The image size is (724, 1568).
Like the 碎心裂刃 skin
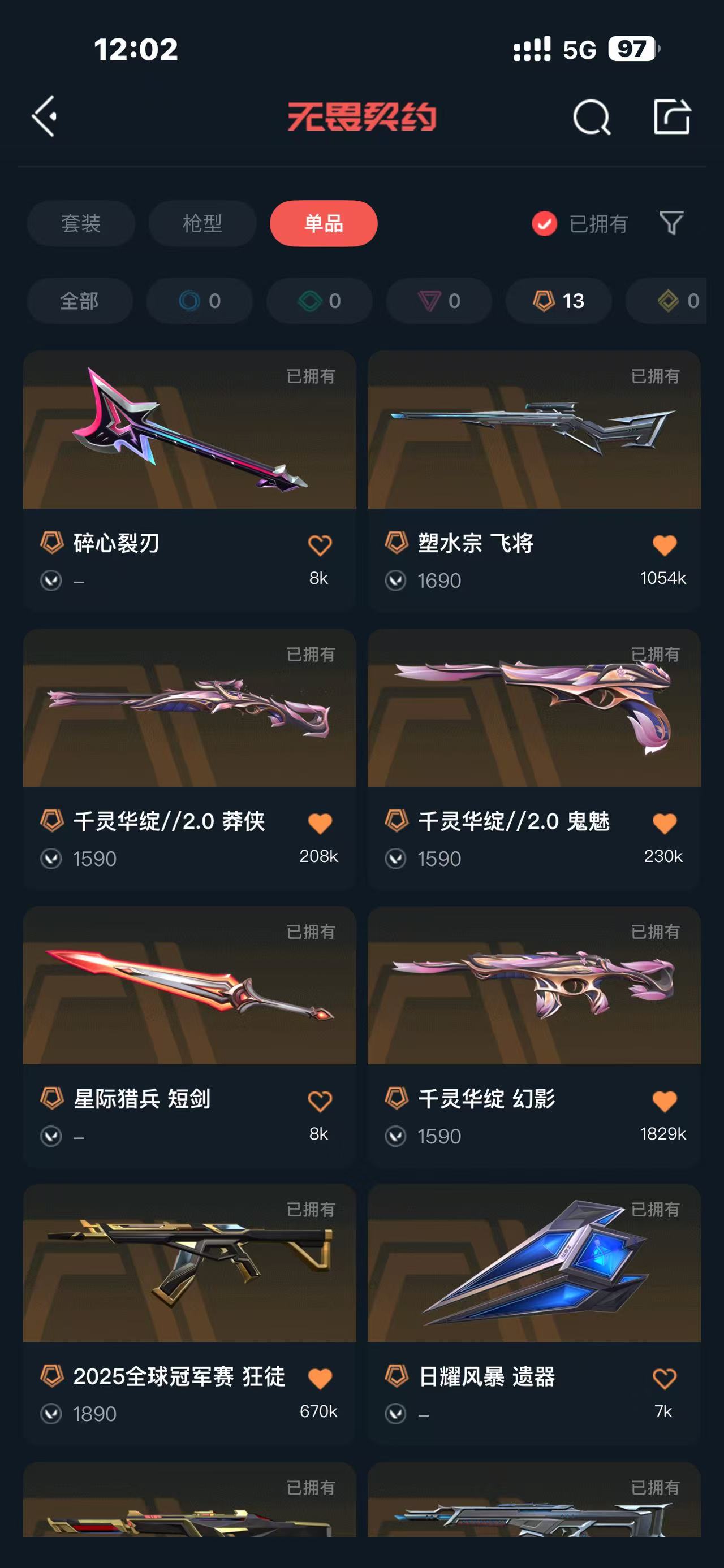pyautogui.click(x=320, y=545)
